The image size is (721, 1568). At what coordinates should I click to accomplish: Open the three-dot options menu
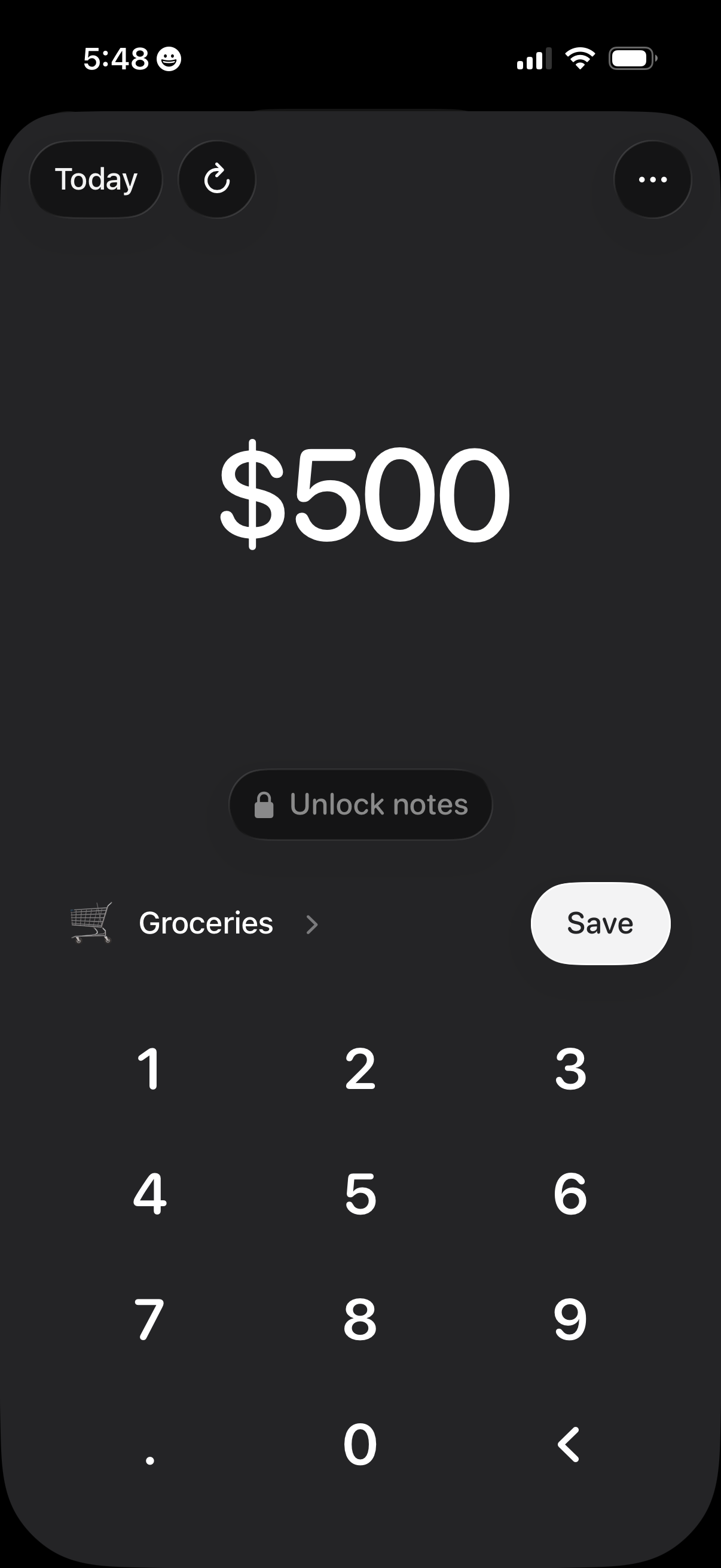coord(652,179)
